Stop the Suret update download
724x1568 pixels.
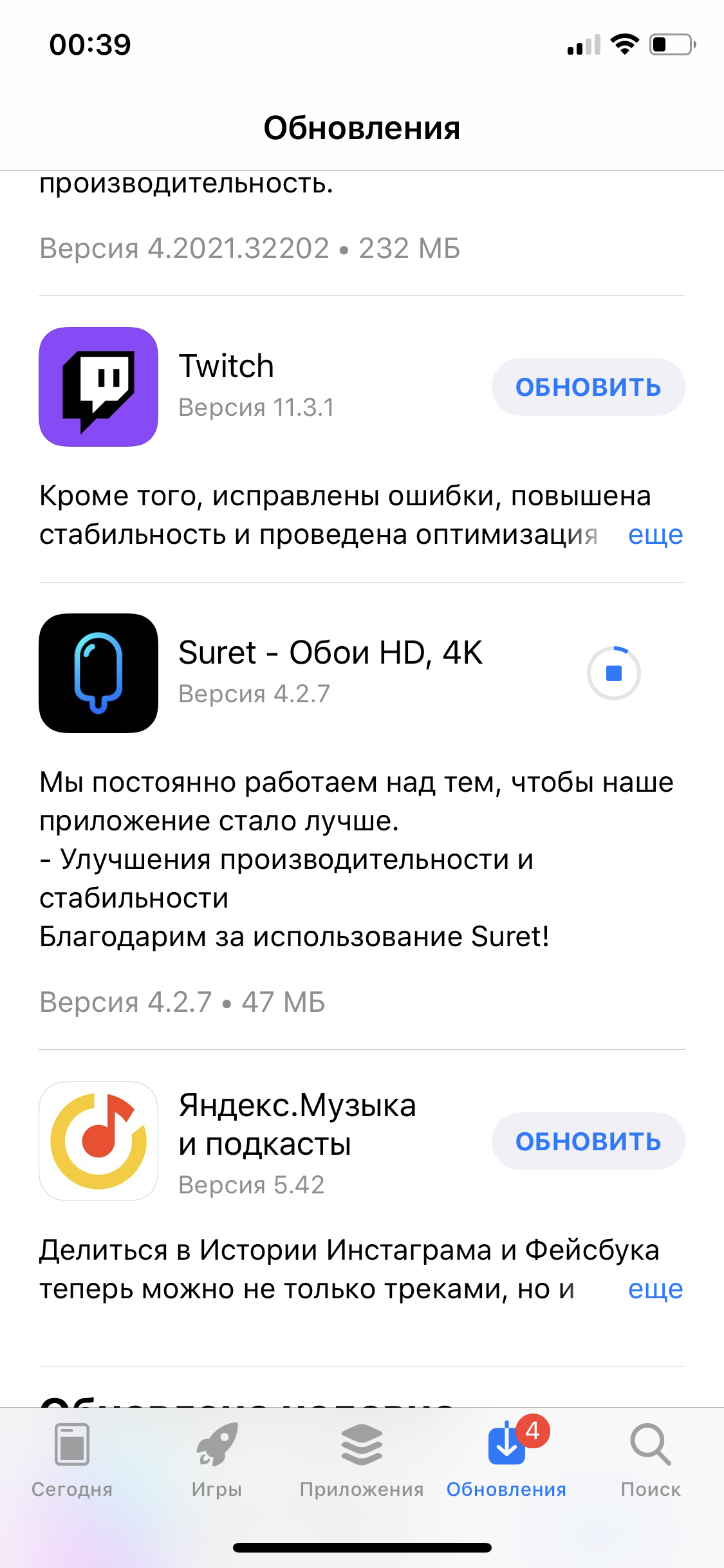(x=613, y=673)
